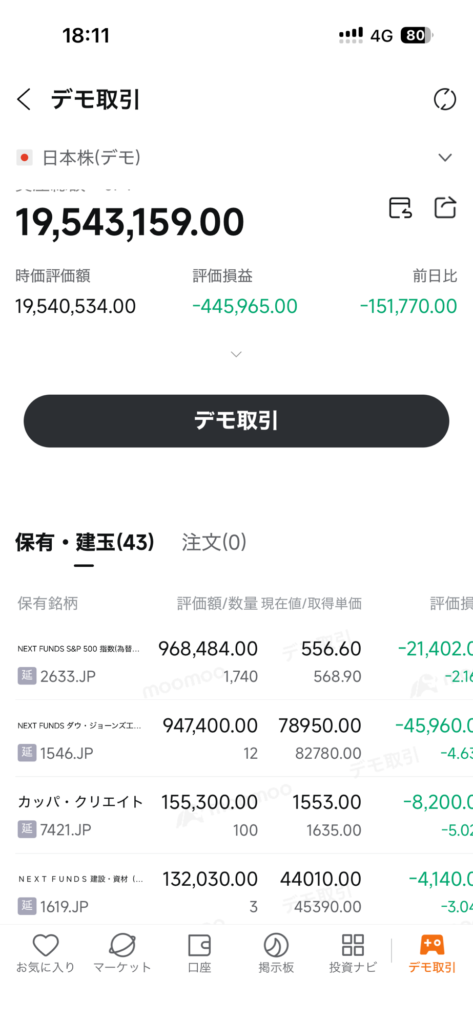Switch to the 注文(0) tab
Viewport: 473px width, 1024px height.
(x=214, y=542)
